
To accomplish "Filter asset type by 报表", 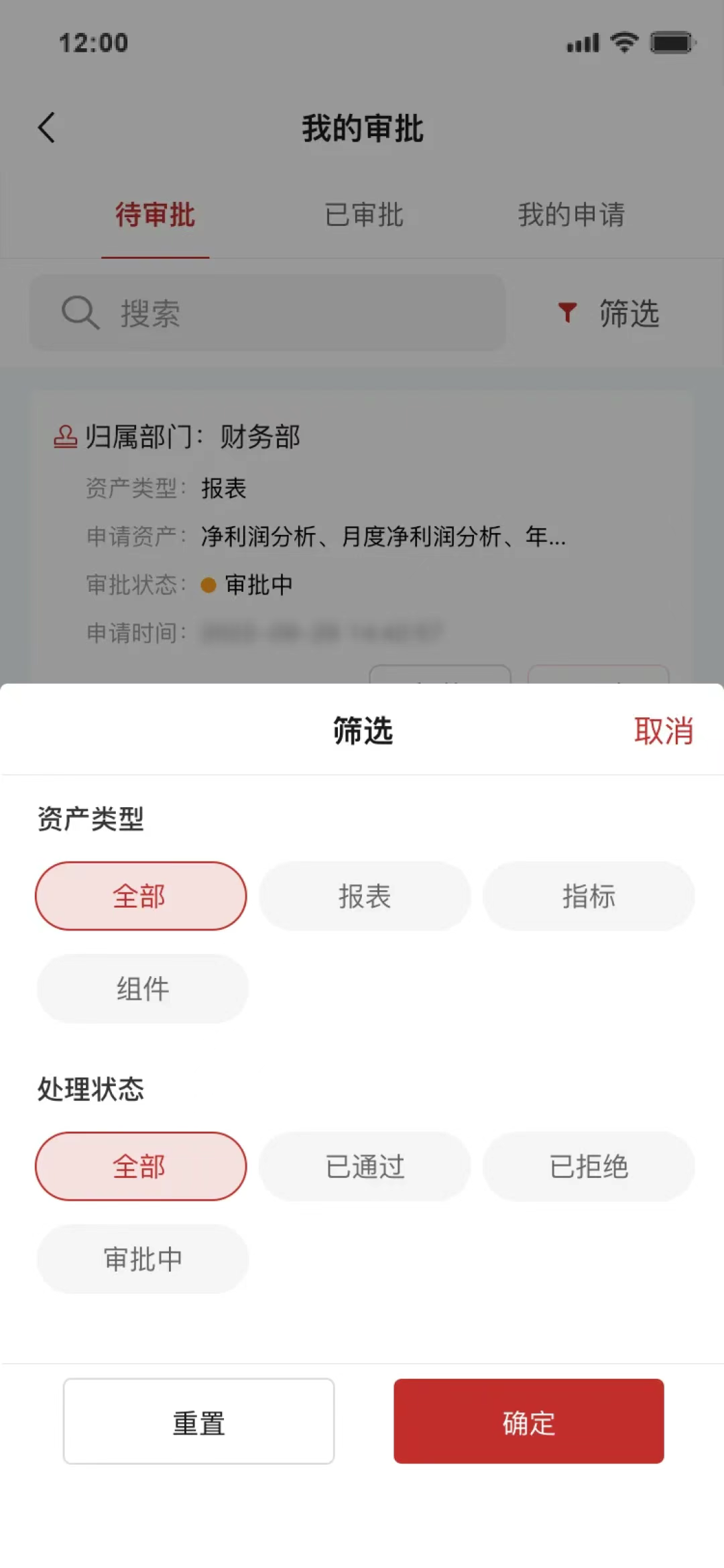I will point(365,896).
